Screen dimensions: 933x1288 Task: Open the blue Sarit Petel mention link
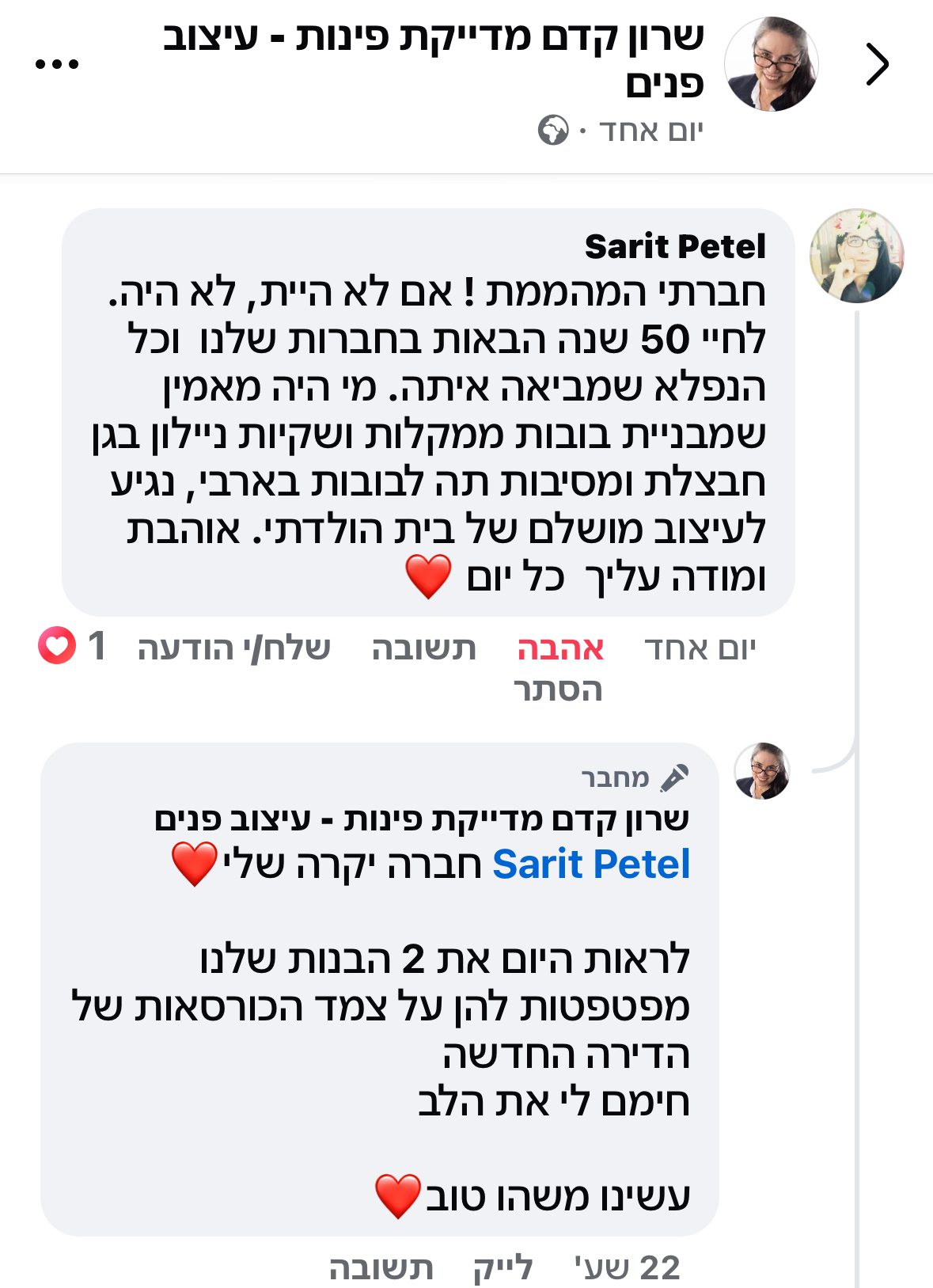click(590, 864)
